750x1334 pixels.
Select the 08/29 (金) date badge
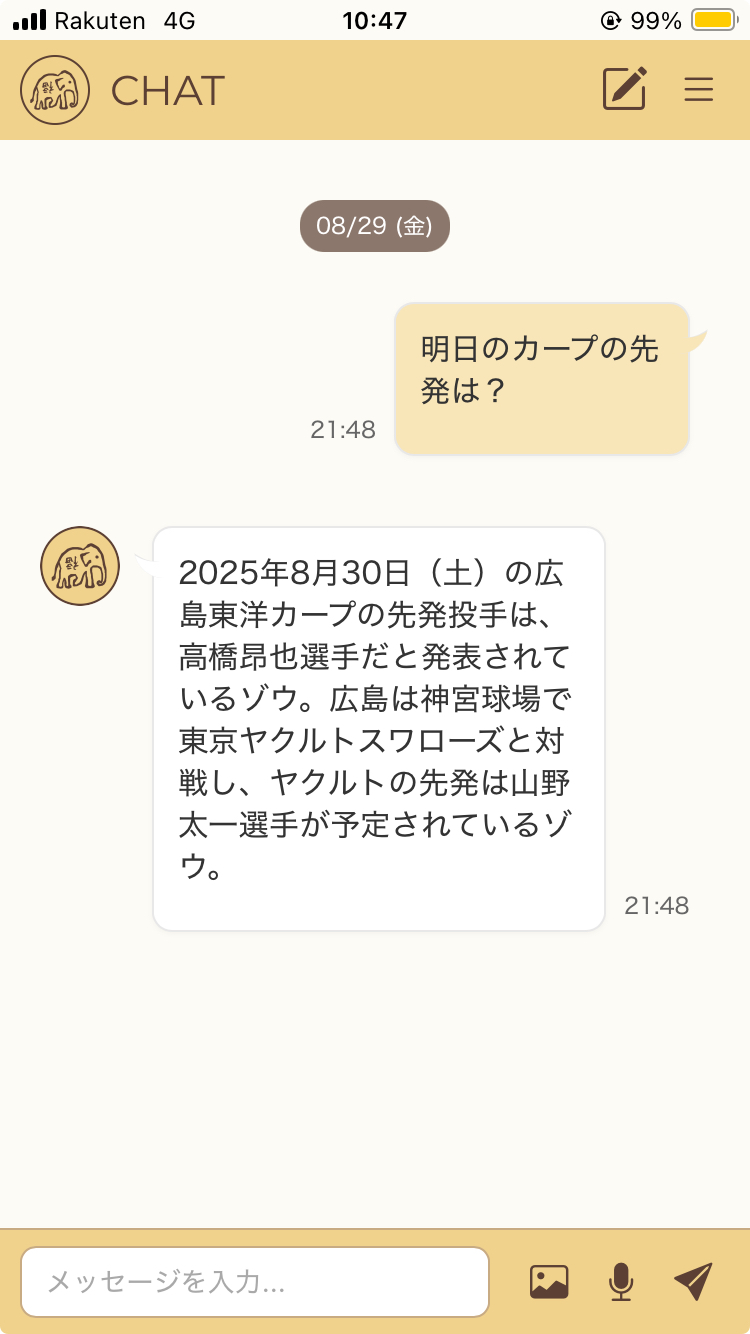(x=374, y=226)
